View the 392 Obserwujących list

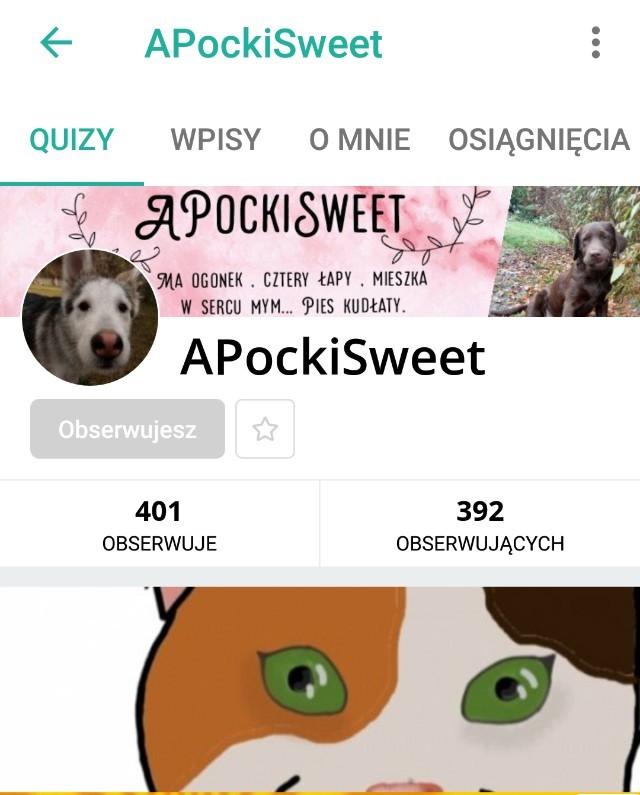[480, 525]
